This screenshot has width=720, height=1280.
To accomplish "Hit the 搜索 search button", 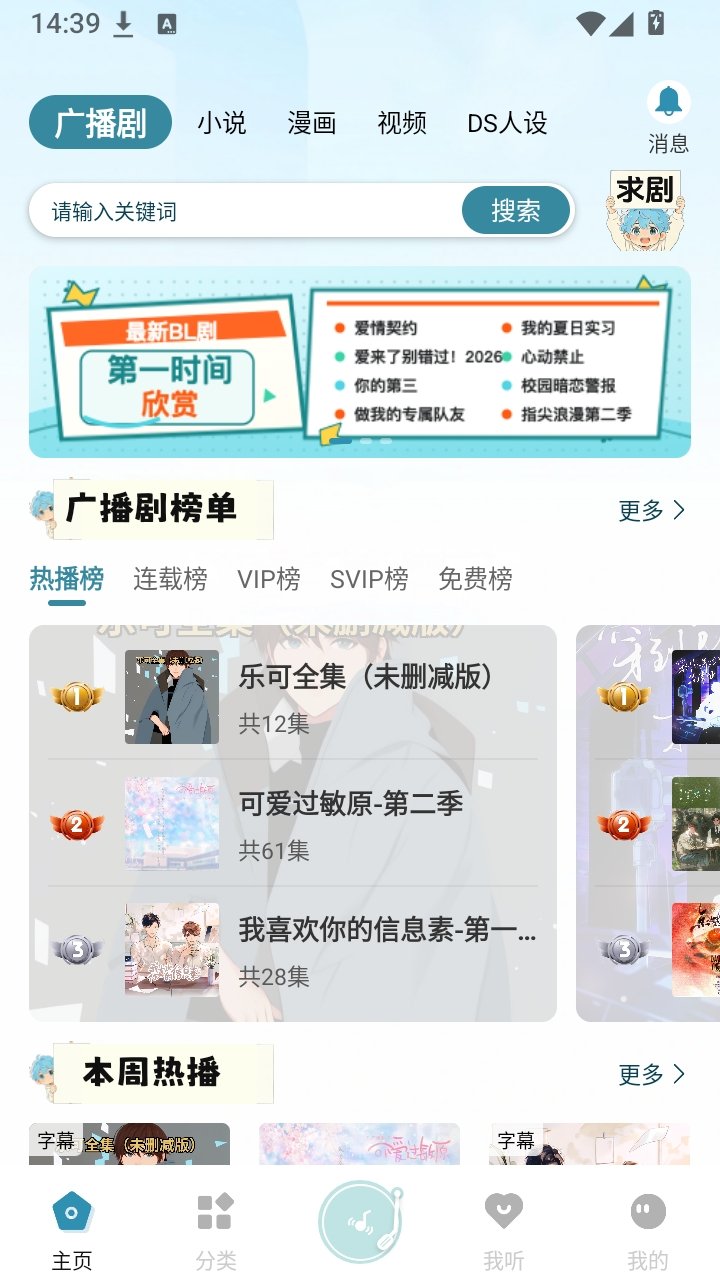I will pyautogui.click(x=516, y=211).
